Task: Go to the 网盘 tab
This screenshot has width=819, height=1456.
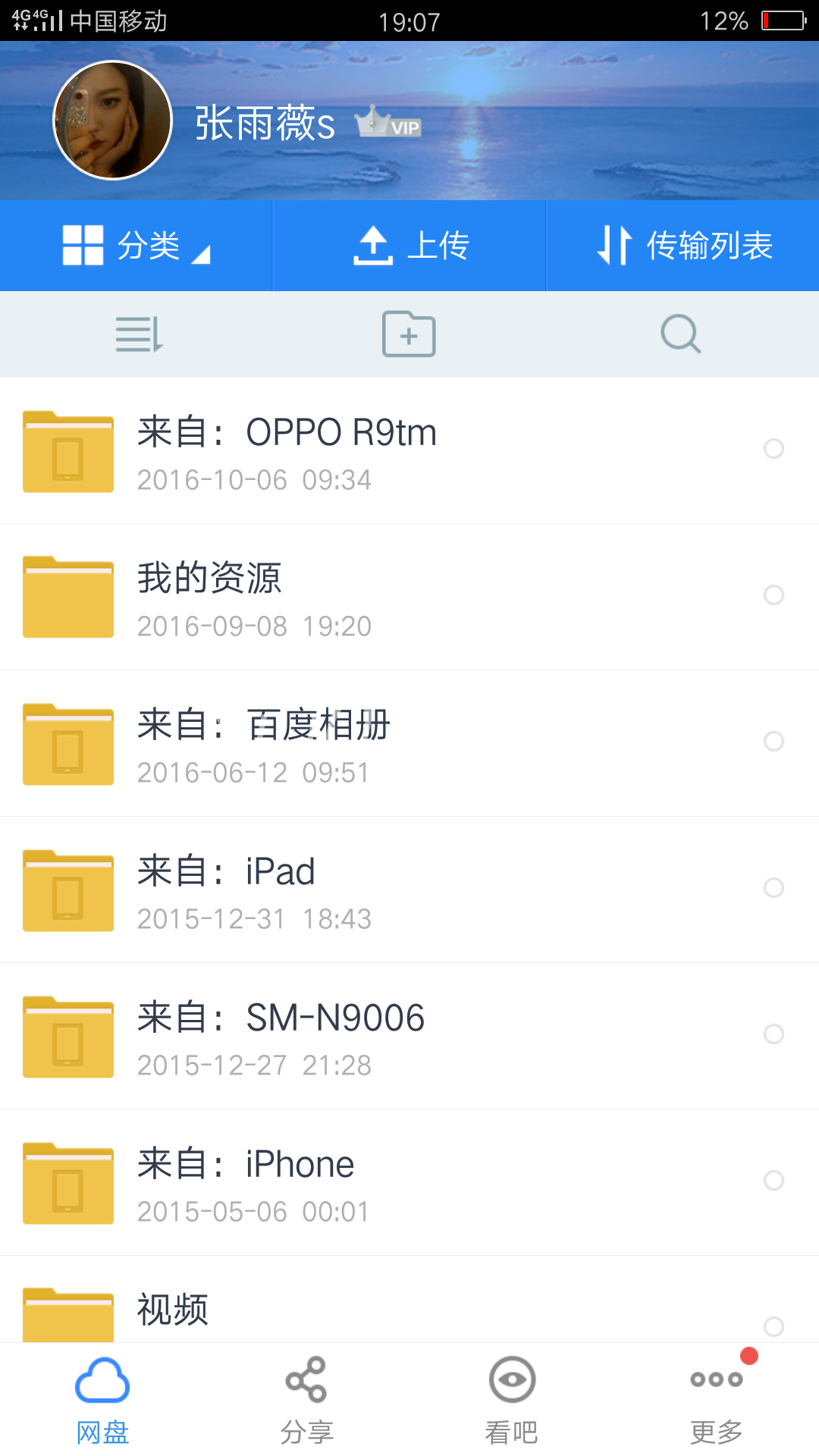Action: click(102, 1400)
